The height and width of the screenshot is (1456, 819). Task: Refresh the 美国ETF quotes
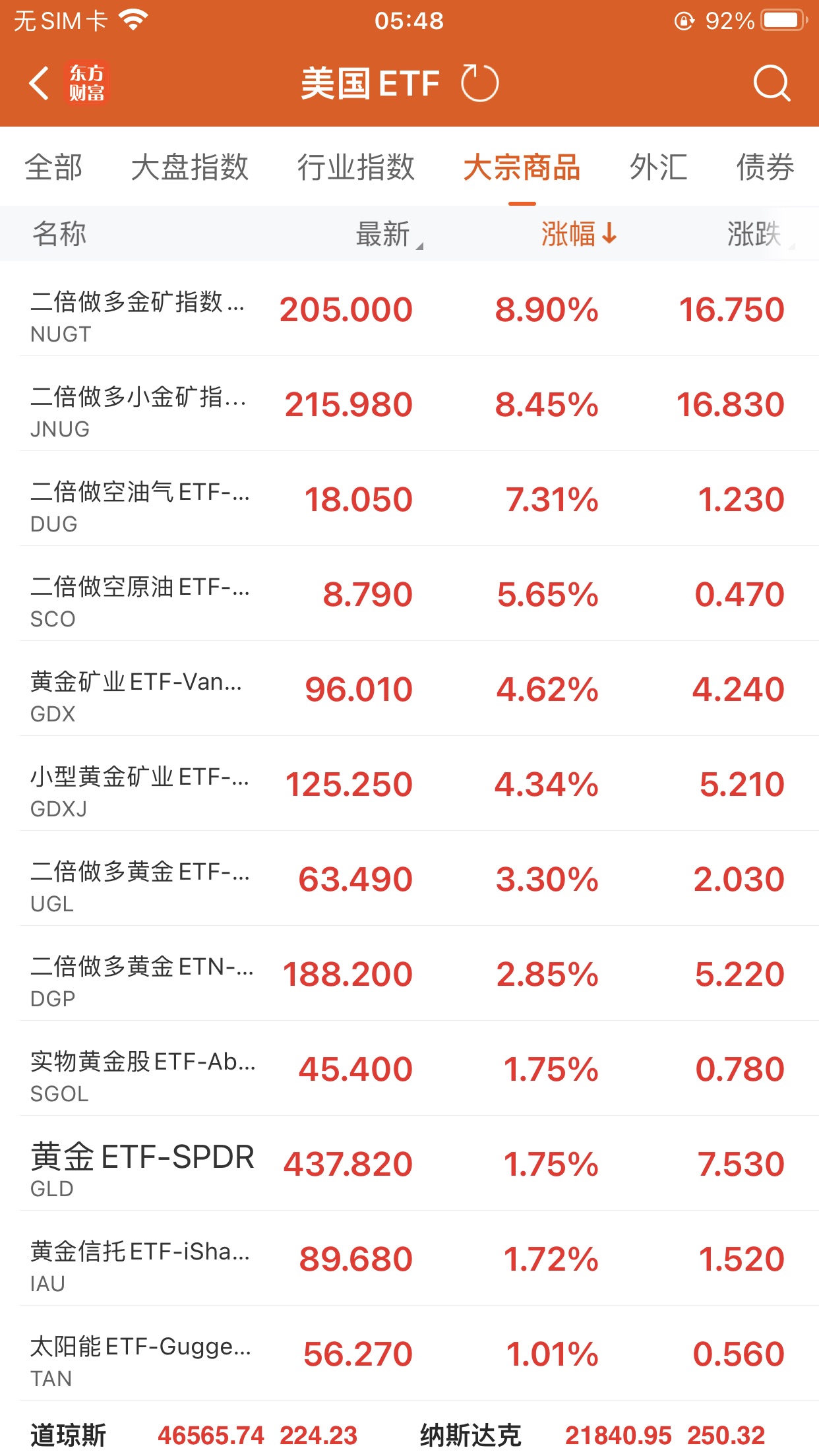(x=479, y=84)
